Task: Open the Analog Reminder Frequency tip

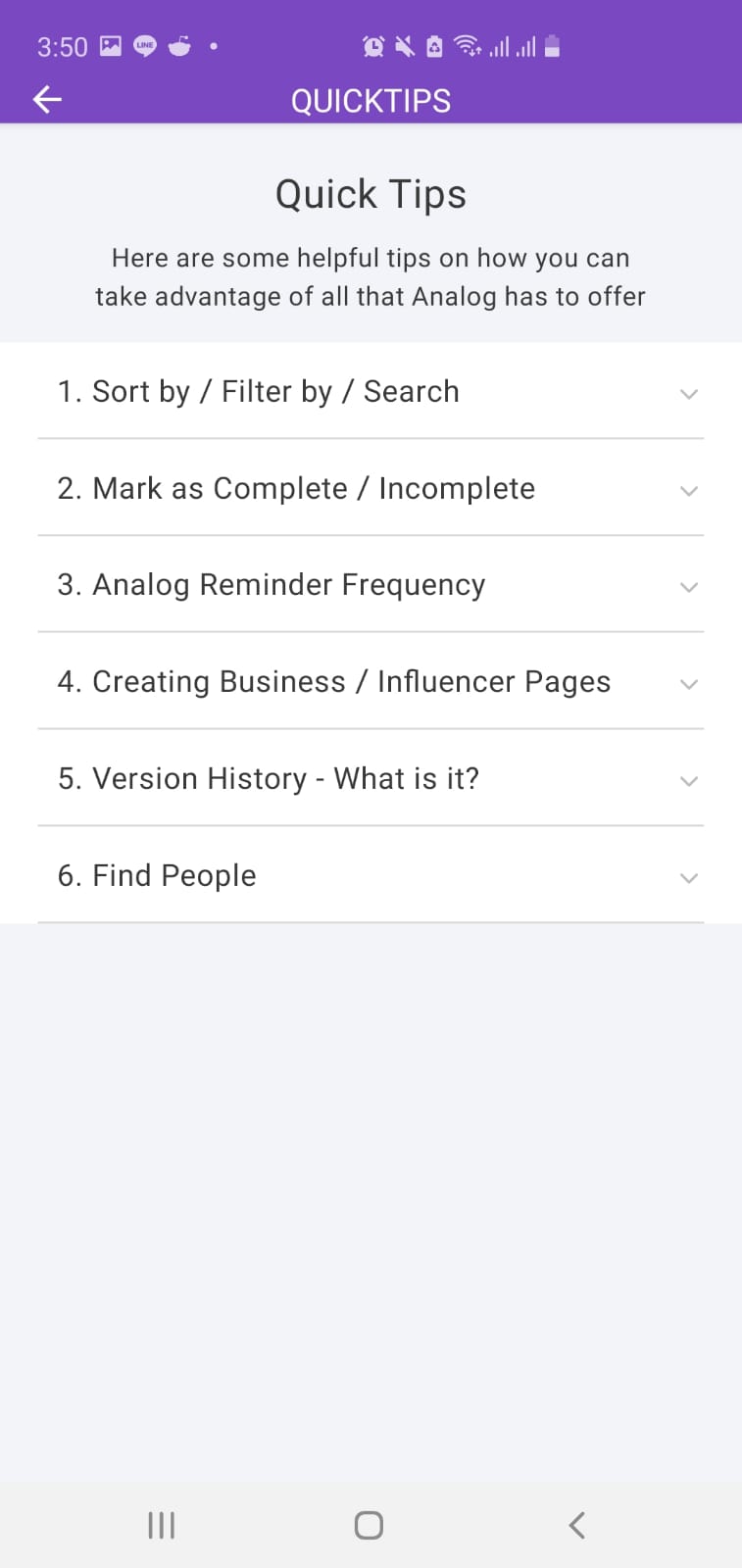Action: pyautogui.click(x=371, y=585)
